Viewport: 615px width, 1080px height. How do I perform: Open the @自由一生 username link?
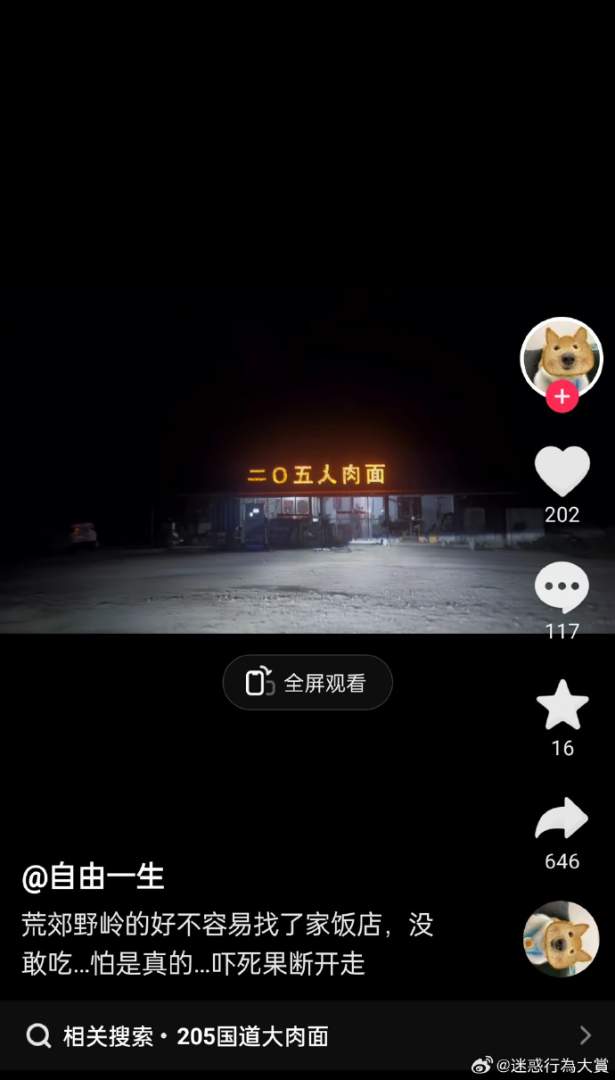pos(93,877)
